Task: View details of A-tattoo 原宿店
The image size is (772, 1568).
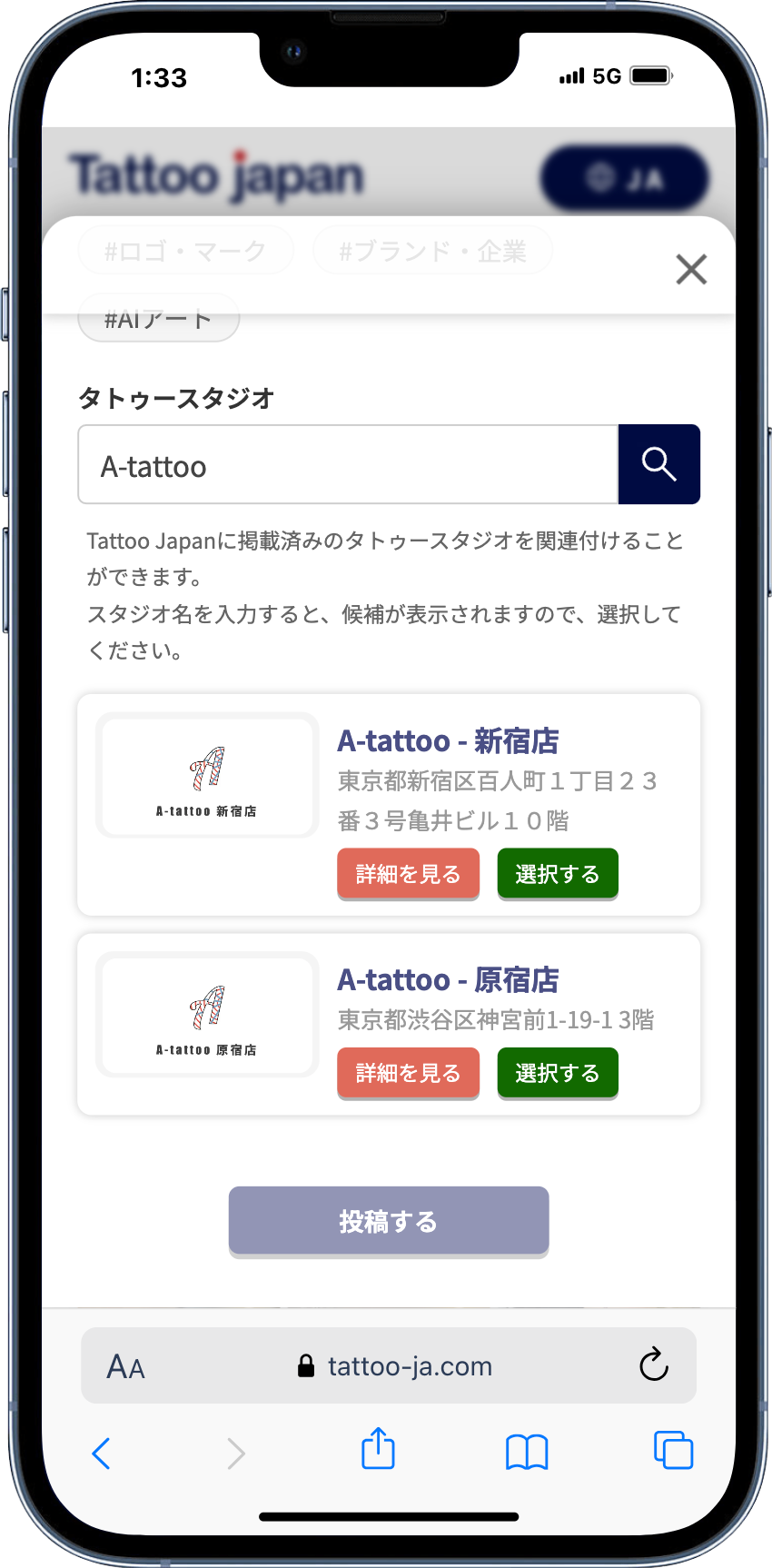Action: [408, 1073]
